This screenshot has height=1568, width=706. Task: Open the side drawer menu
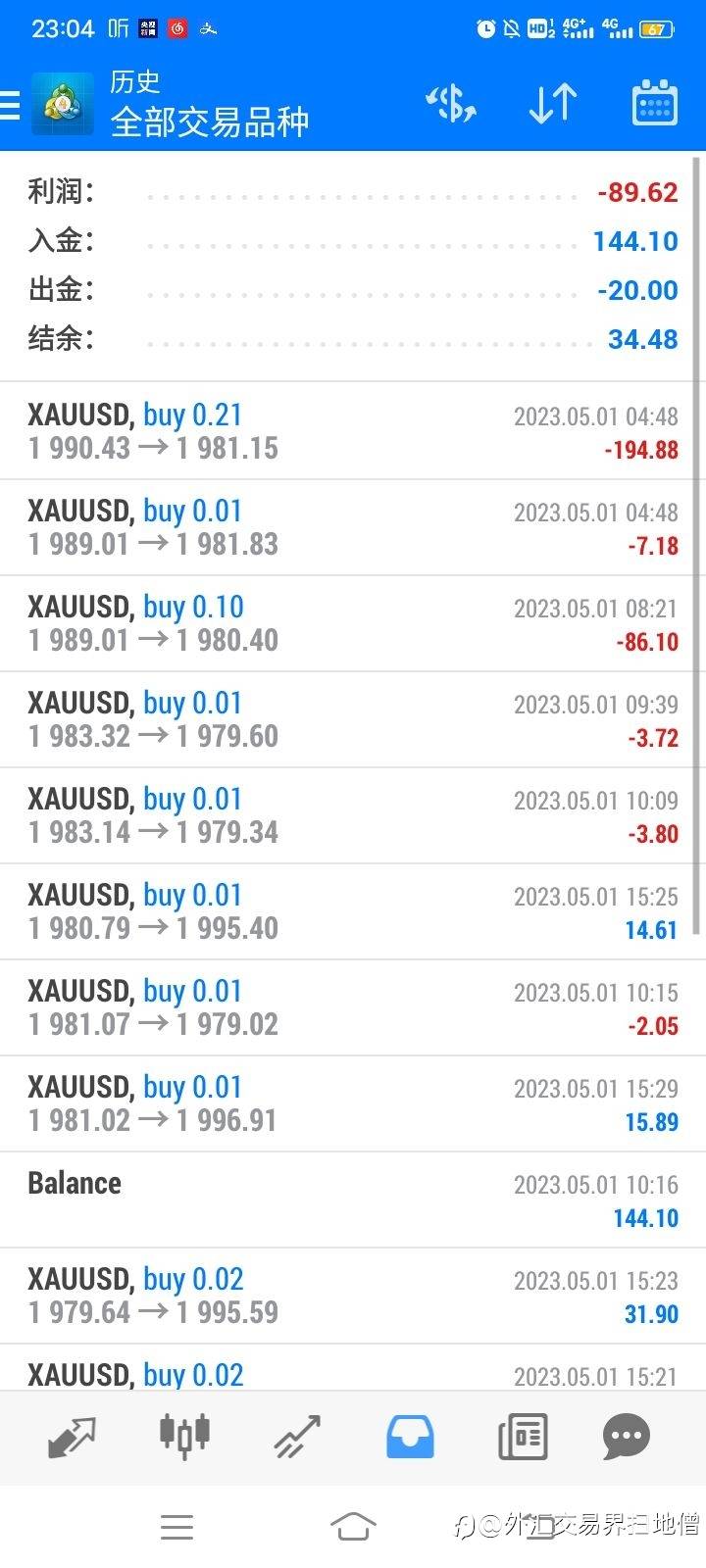pos(12,105)
